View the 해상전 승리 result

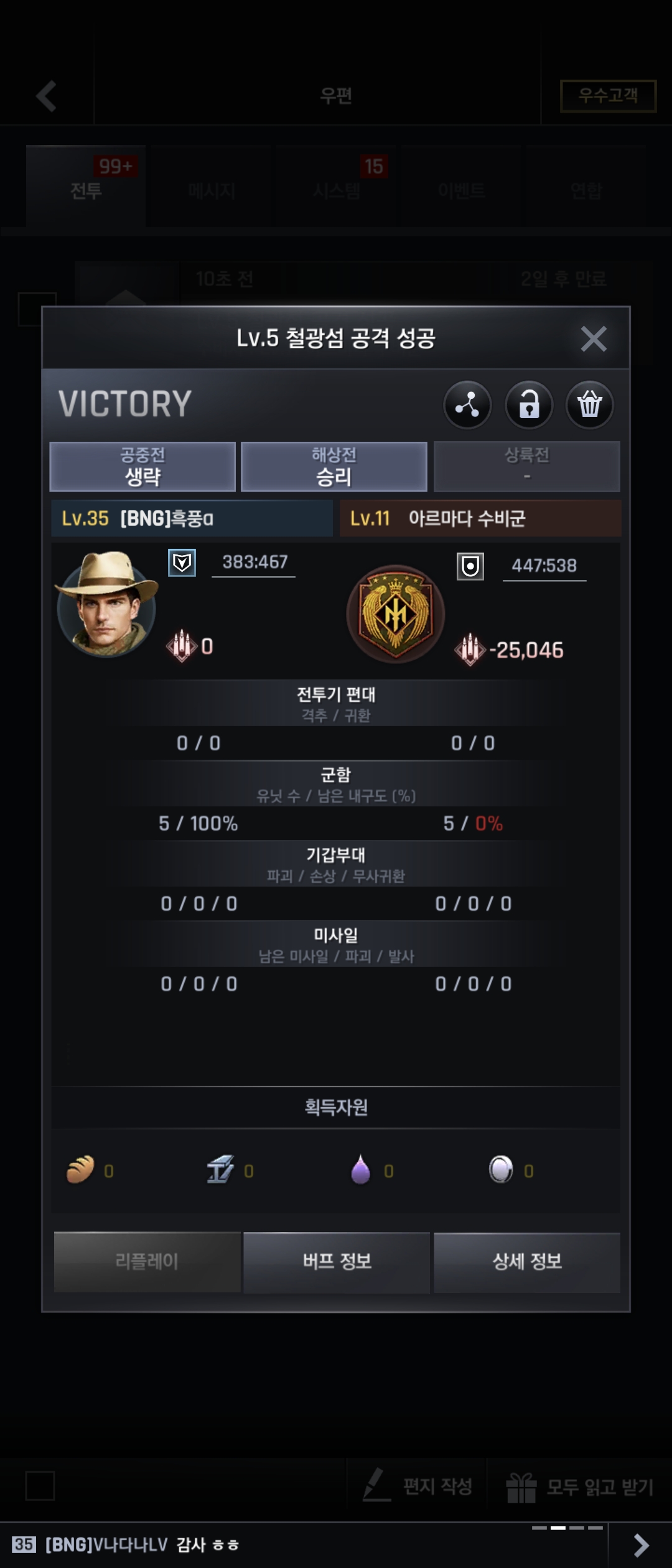(334, 467)
